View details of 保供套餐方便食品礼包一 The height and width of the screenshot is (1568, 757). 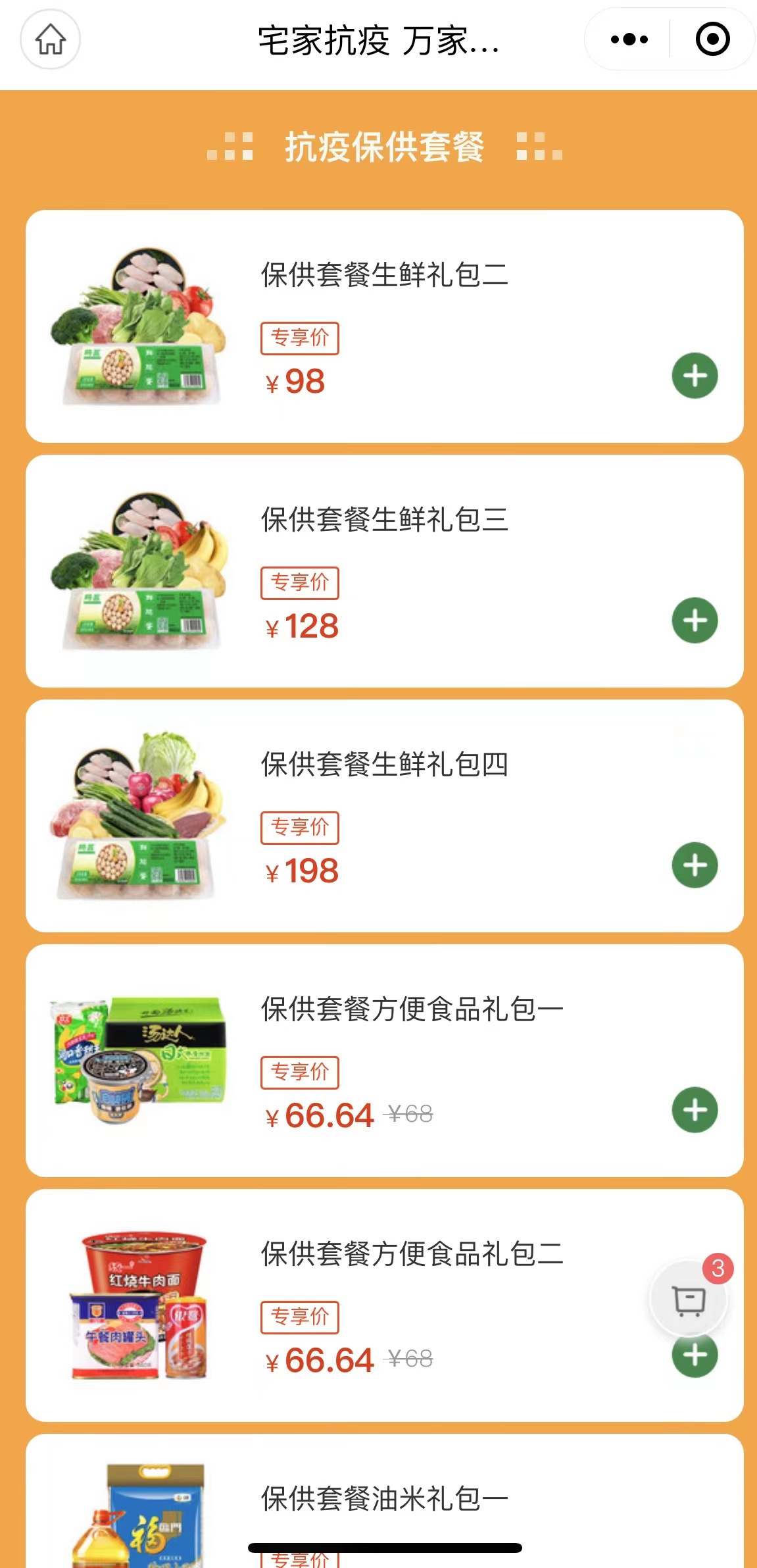coord(411,1009)
